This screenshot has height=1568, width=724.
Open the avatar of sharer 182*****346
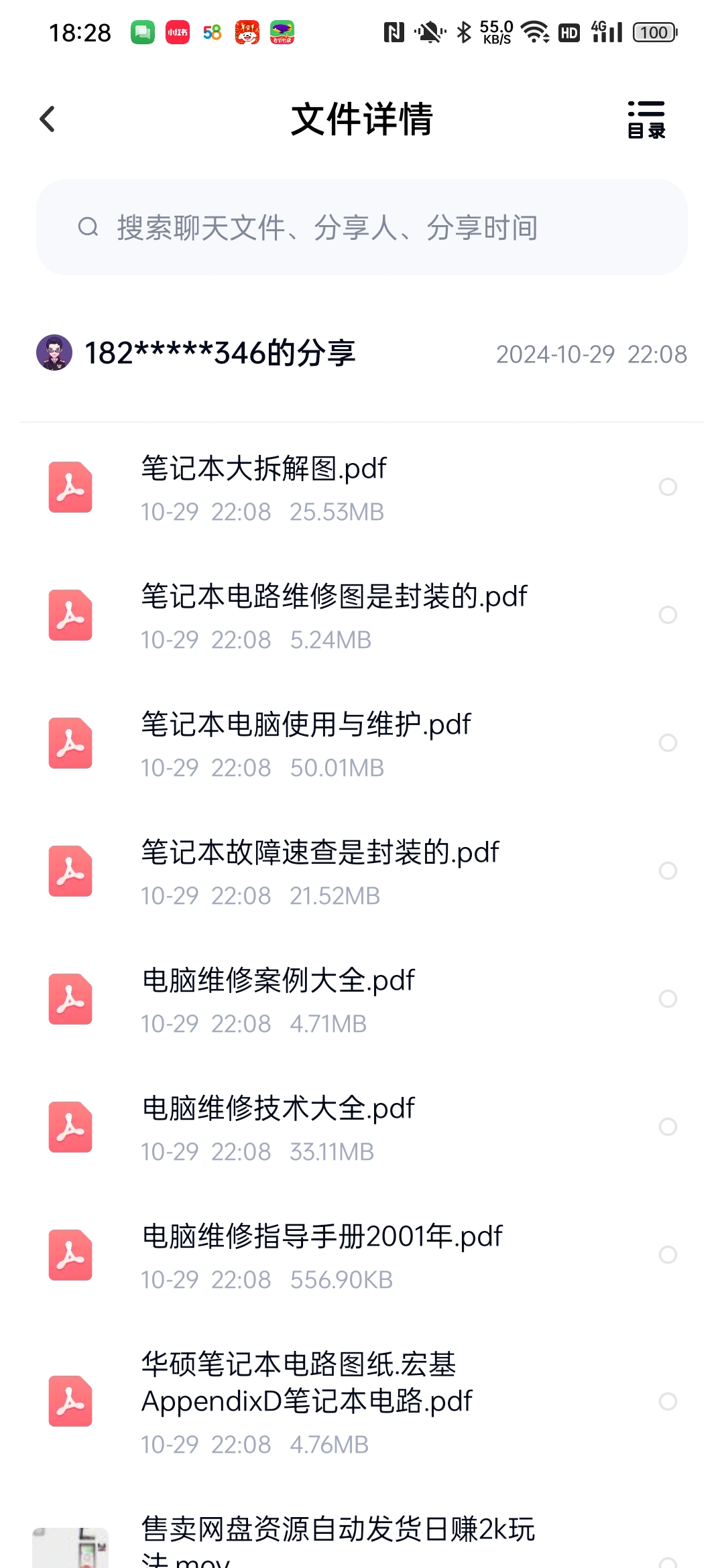point(54,353)
